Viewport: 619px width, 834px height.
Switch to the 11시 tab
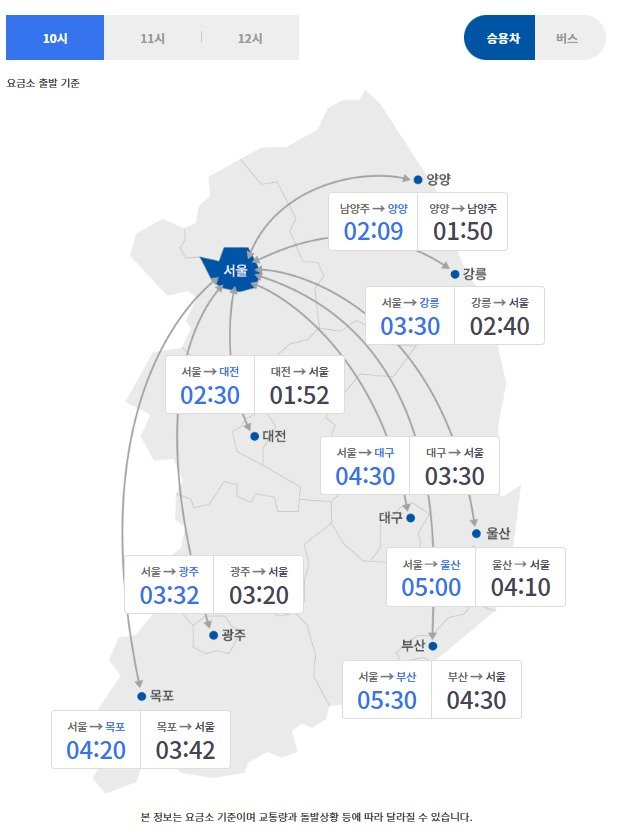pos(152,38)
